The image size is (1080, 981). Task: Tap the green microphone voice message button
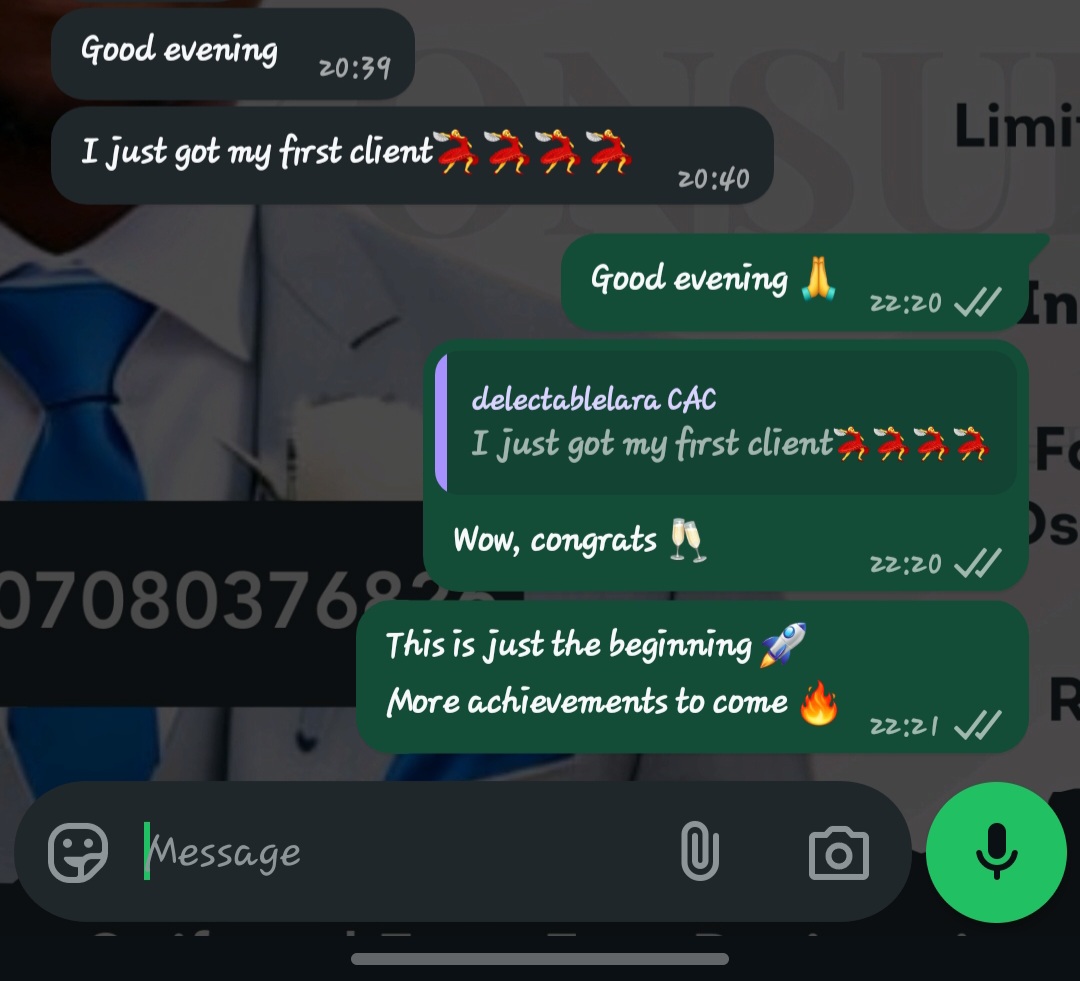pyautogui.click(x=996, y=851)
